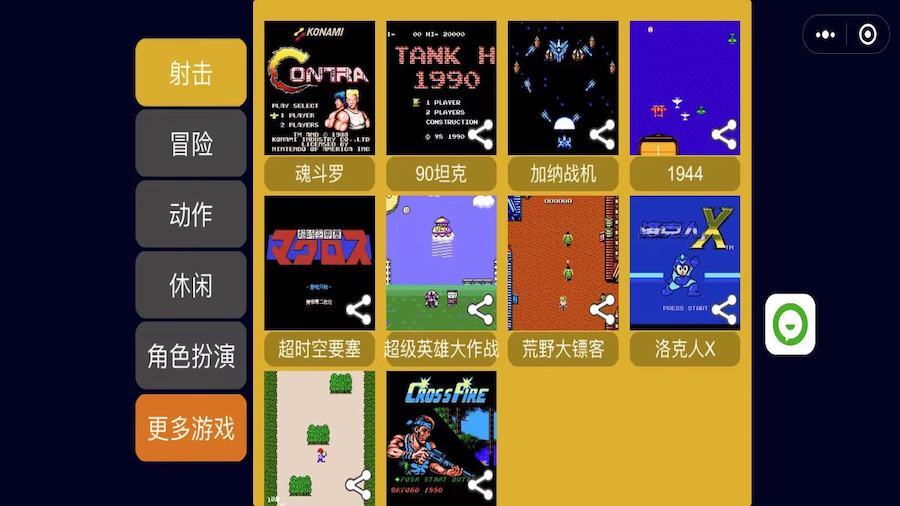This screenshot has width=900, height=506.
Task: Share the 90坦克 game
Action: (x=480, y=134)
